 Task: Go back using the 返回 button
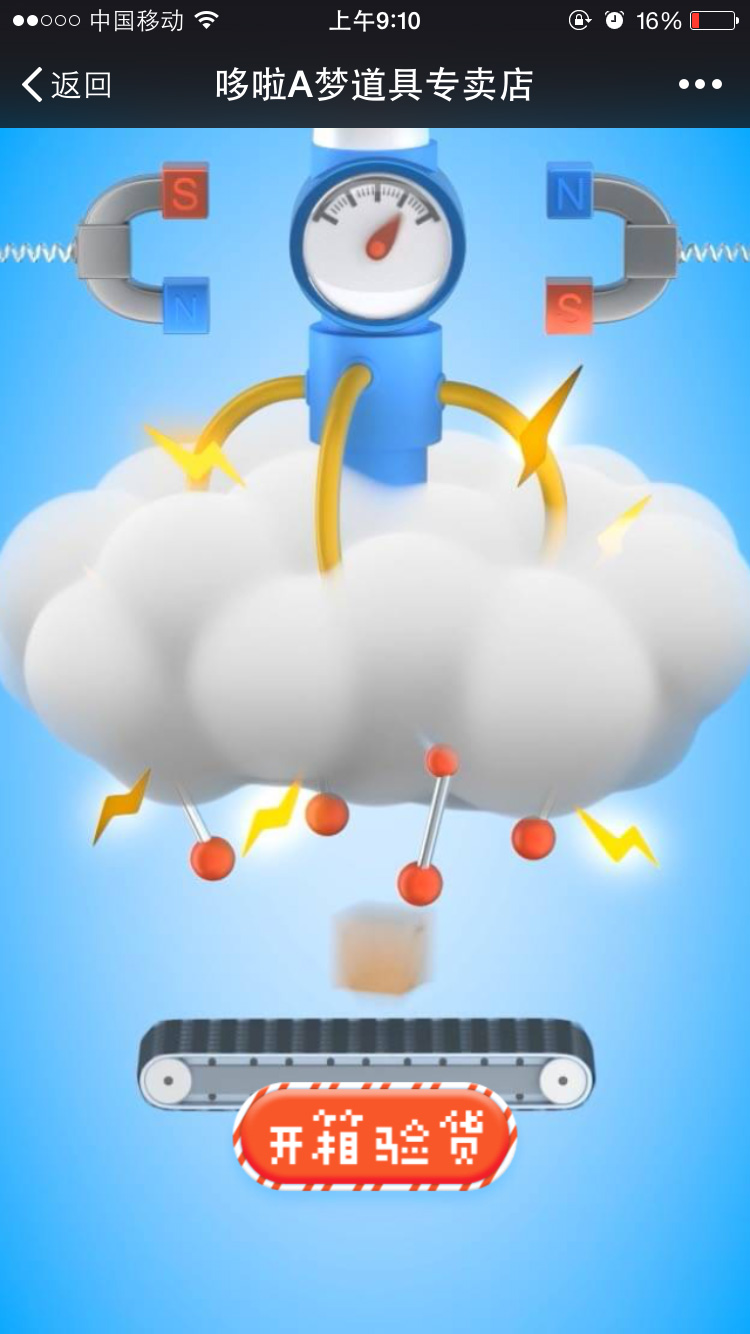click(66, 85)
